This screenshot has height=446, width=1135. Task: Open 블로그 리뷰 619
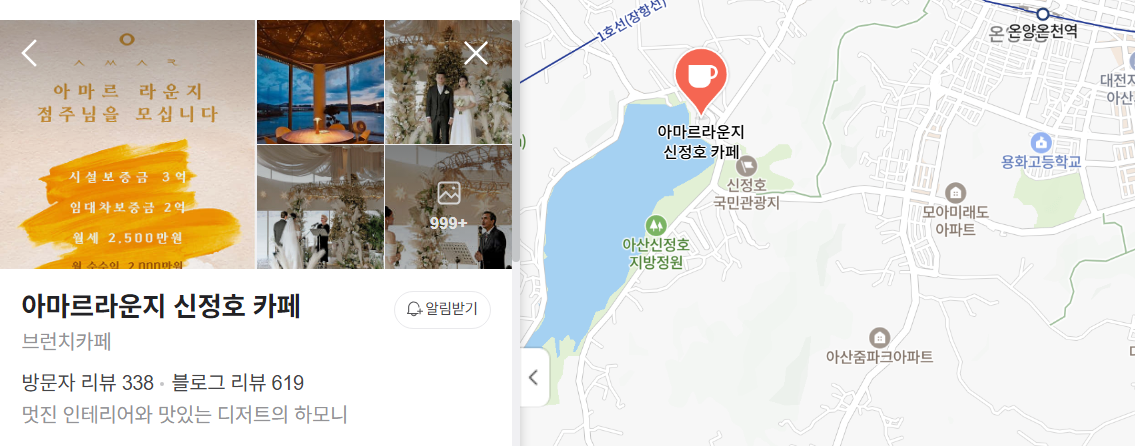click(x=237, y=383)
